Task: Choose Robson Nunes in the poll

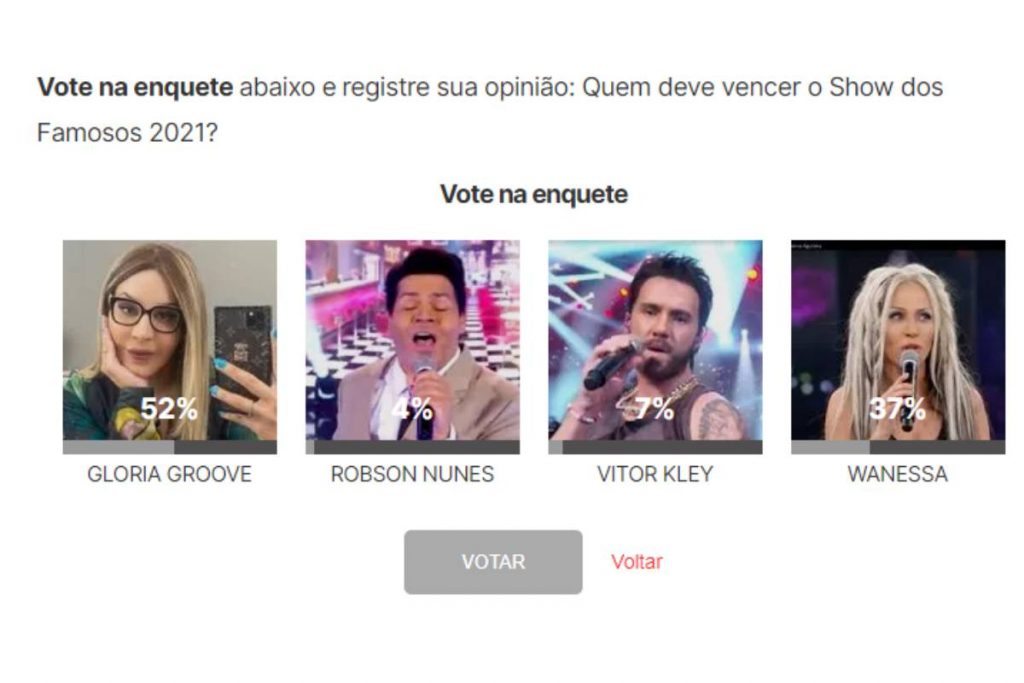Action: click(412, 345)
